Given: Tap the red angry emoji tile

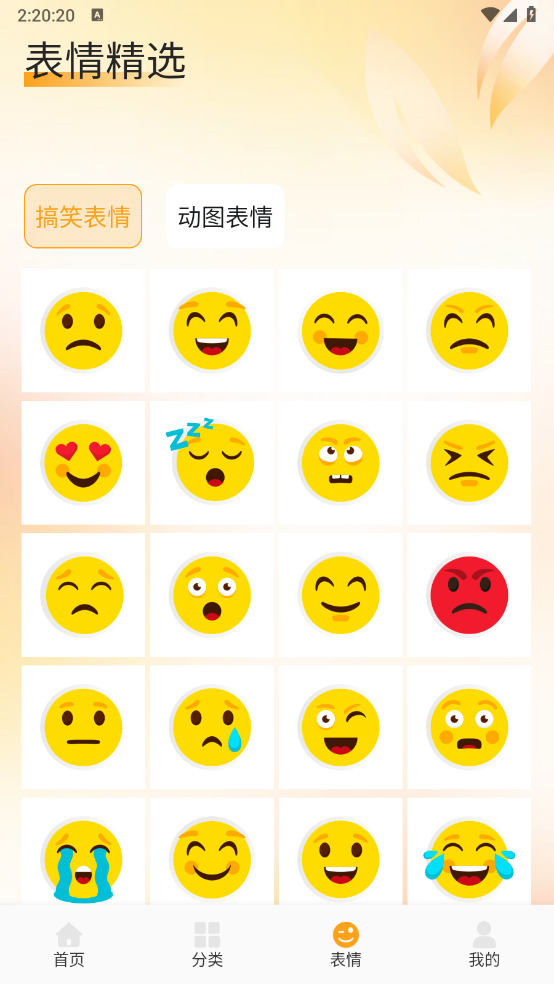Looking at the screenshot, I should pyautogui.click(x=469, y=595).
